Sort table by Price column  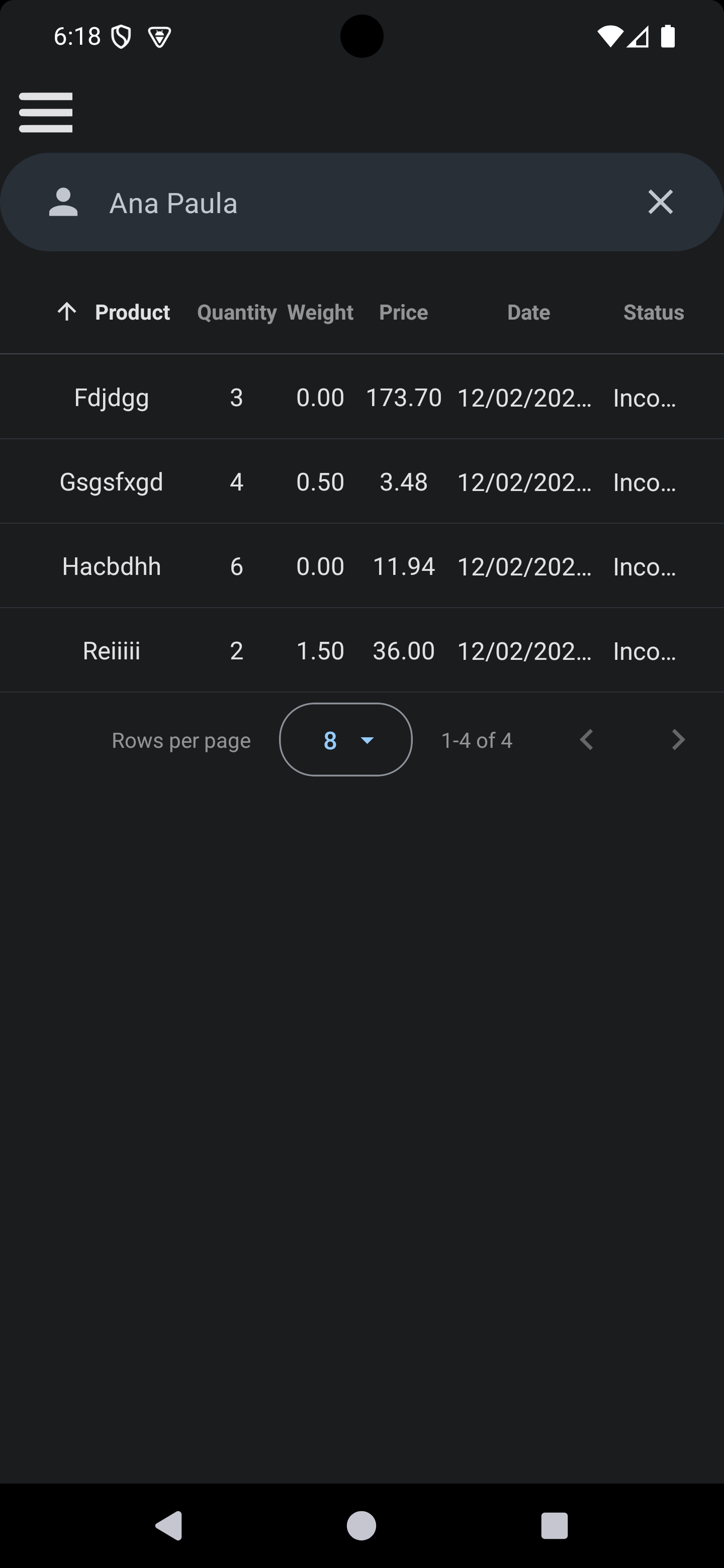[403, 313]
